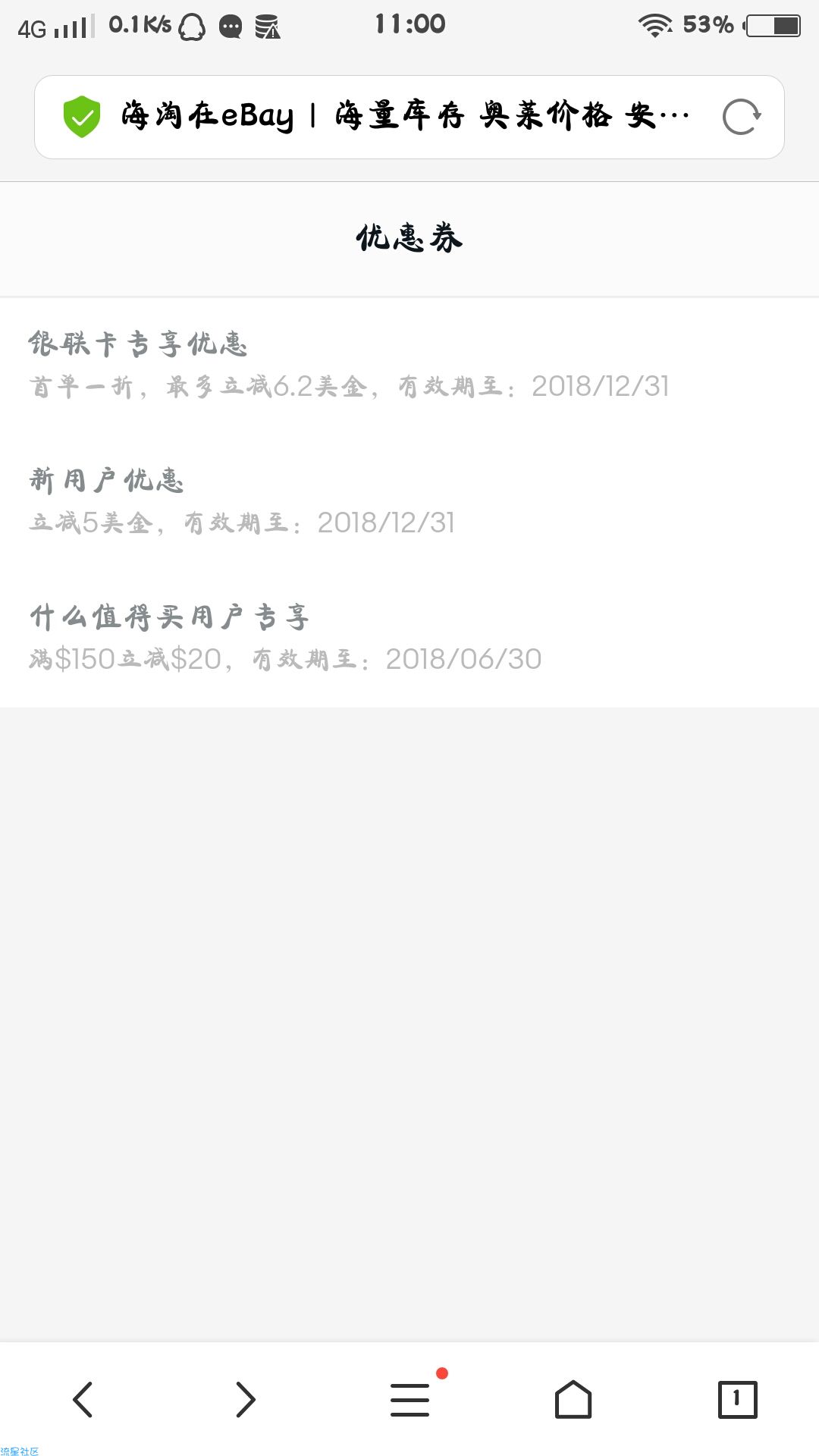
Task: Open the 什么值得买用户专享 coupon
Action: click(x=409, y=639)
